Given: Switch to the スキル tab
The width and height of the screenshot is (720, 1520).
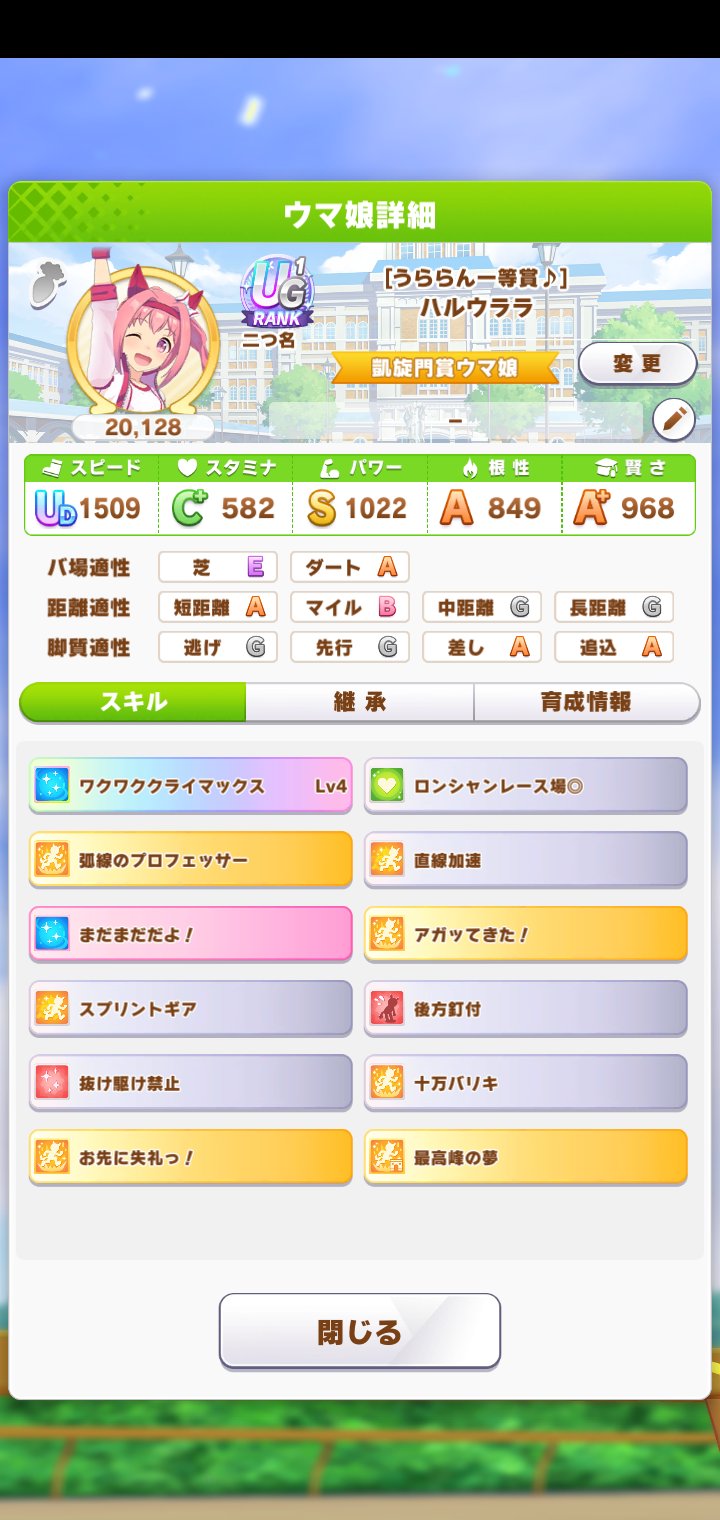Looking at the screenshot, I should pyautogui.click(x=133, y=702).
